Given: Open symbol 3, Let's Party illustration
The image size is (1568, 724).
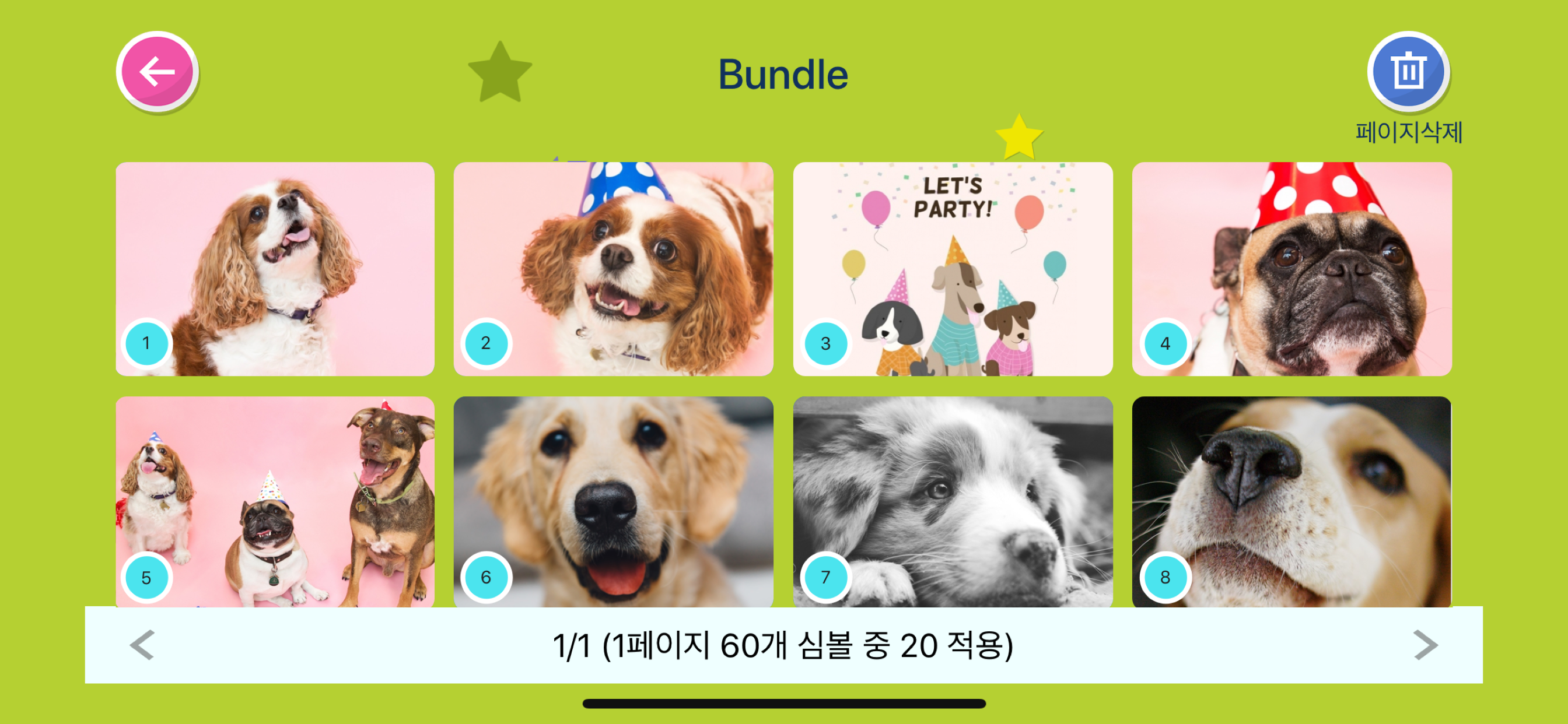Looking at the screenshot, I should (953, 268).
